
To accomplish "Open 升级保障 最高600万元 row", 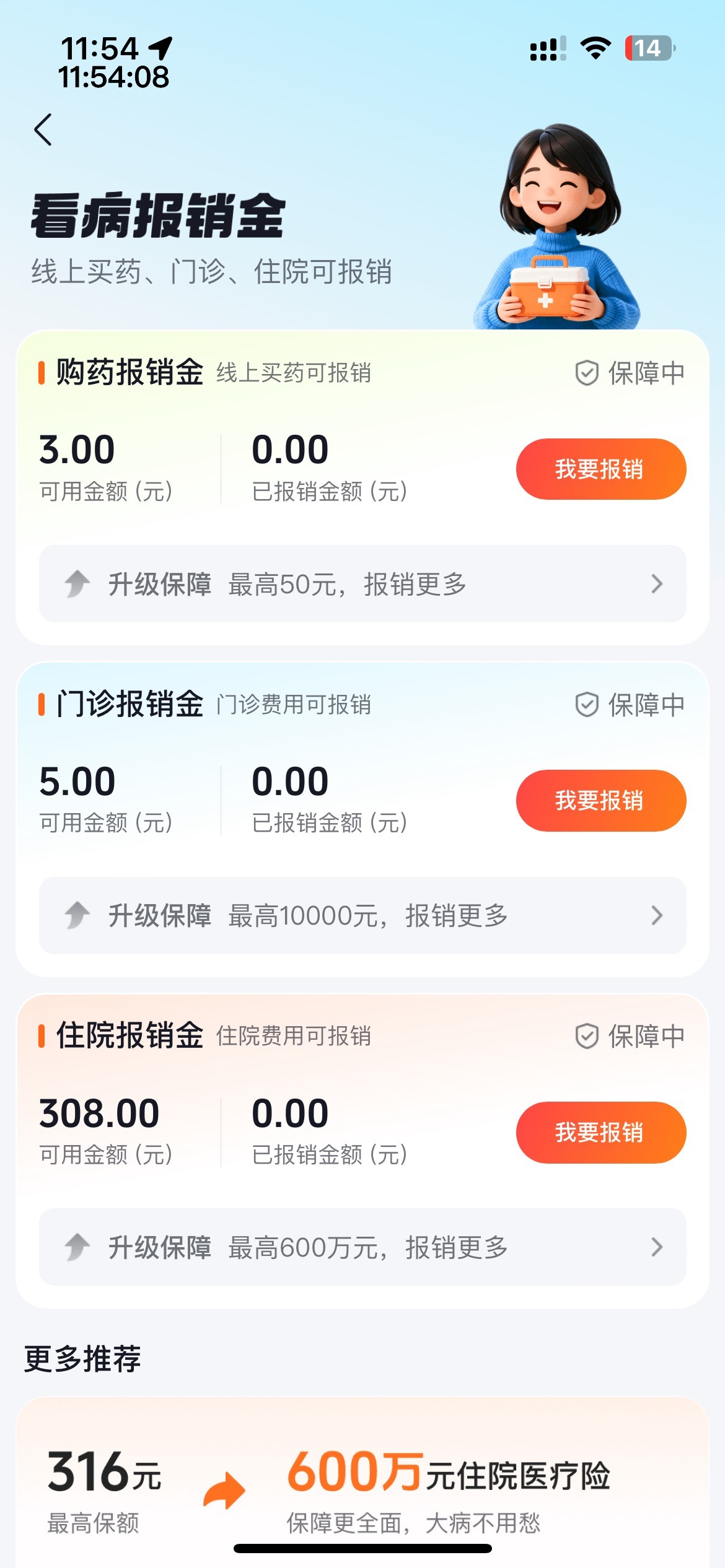I will [x=362, y=1247].
